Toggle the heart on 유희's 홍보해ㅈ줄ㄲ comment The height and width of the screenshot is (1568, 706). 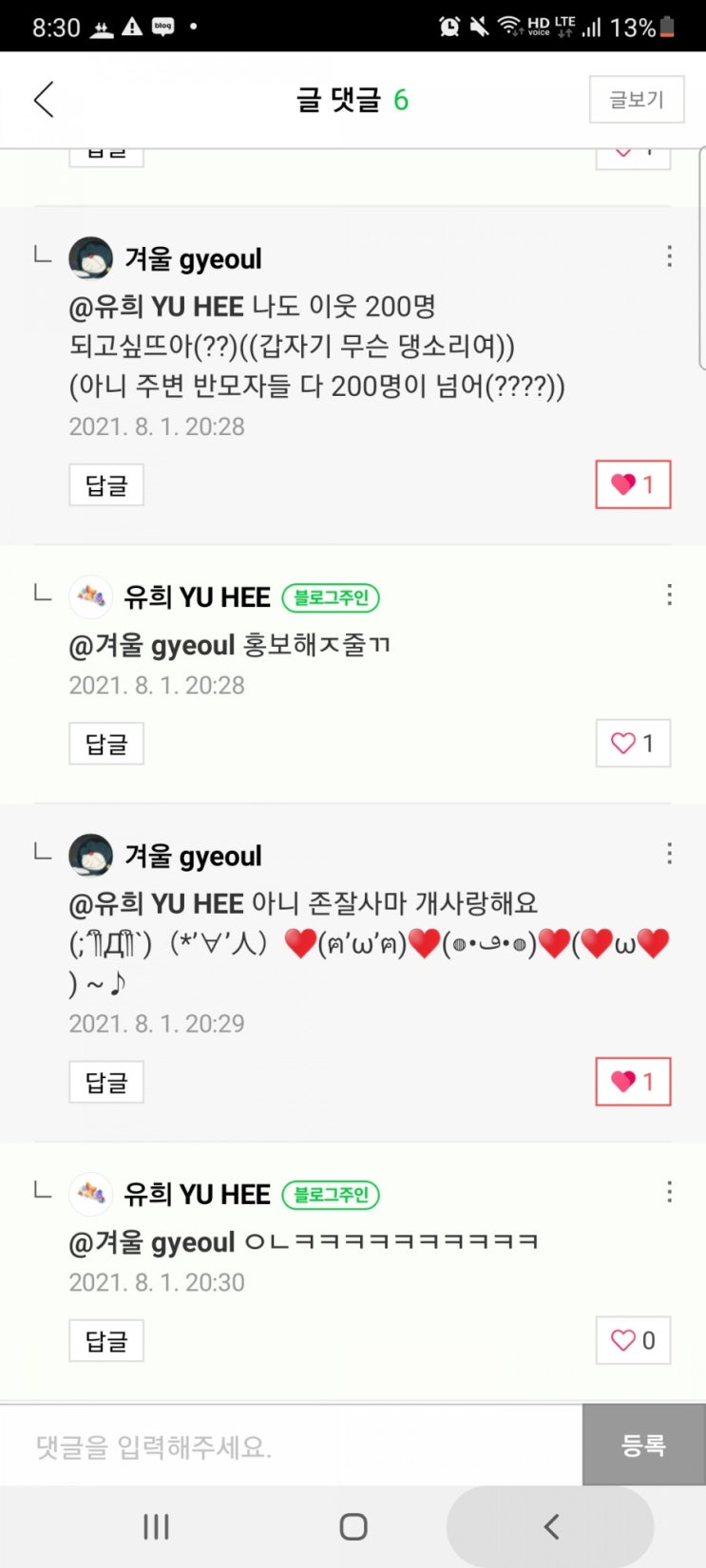(x=632, y=744)
